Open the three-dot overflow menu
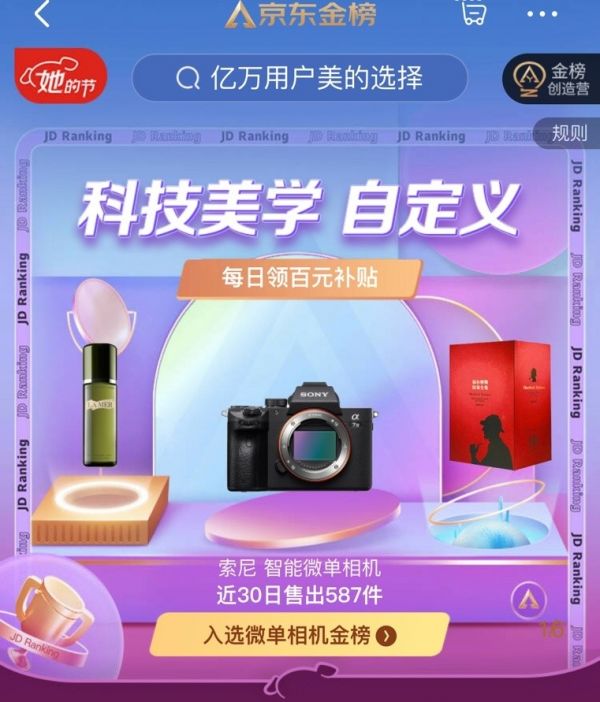Viewport: 600px width, 702px height. click(x=542, y=14)
